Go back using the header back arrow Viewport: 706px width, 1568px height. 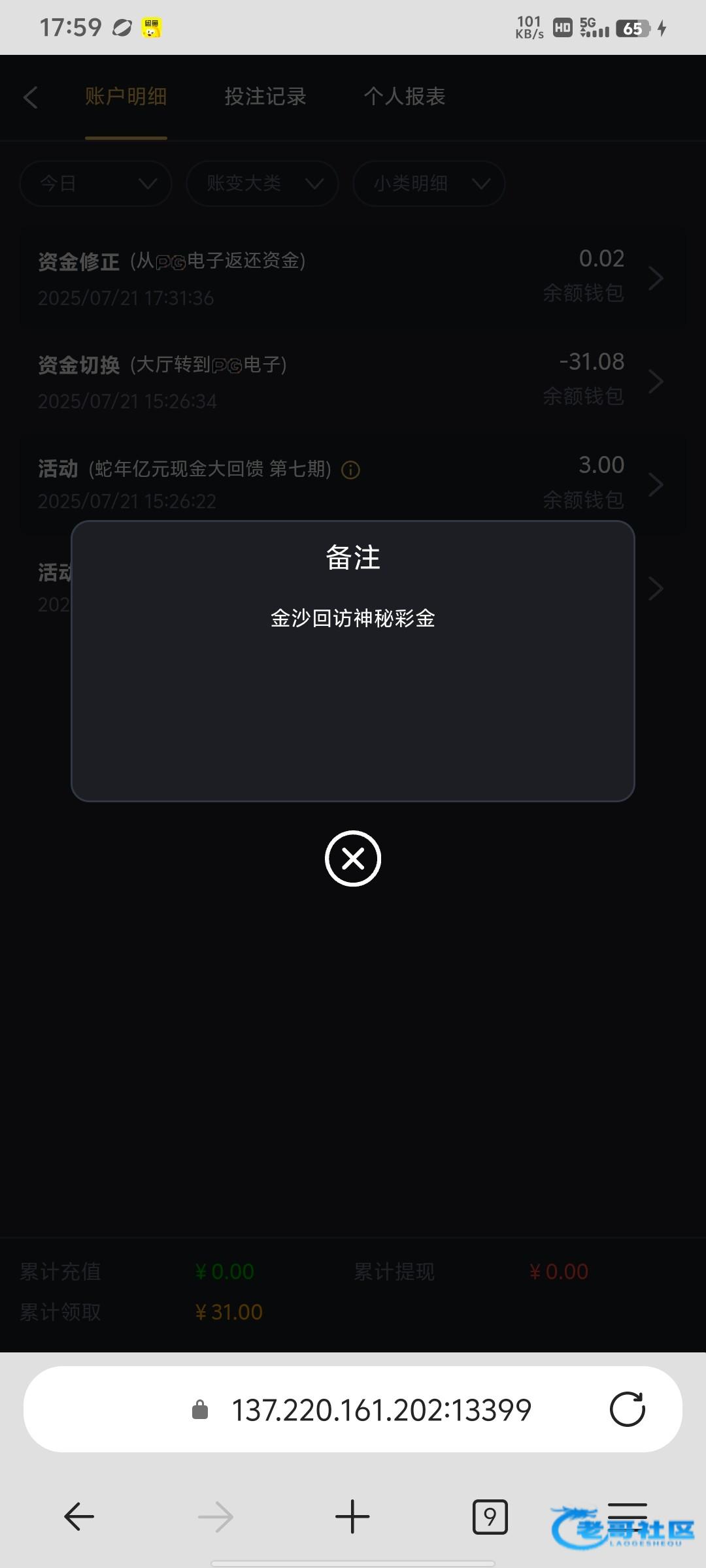tap(30, 98)
